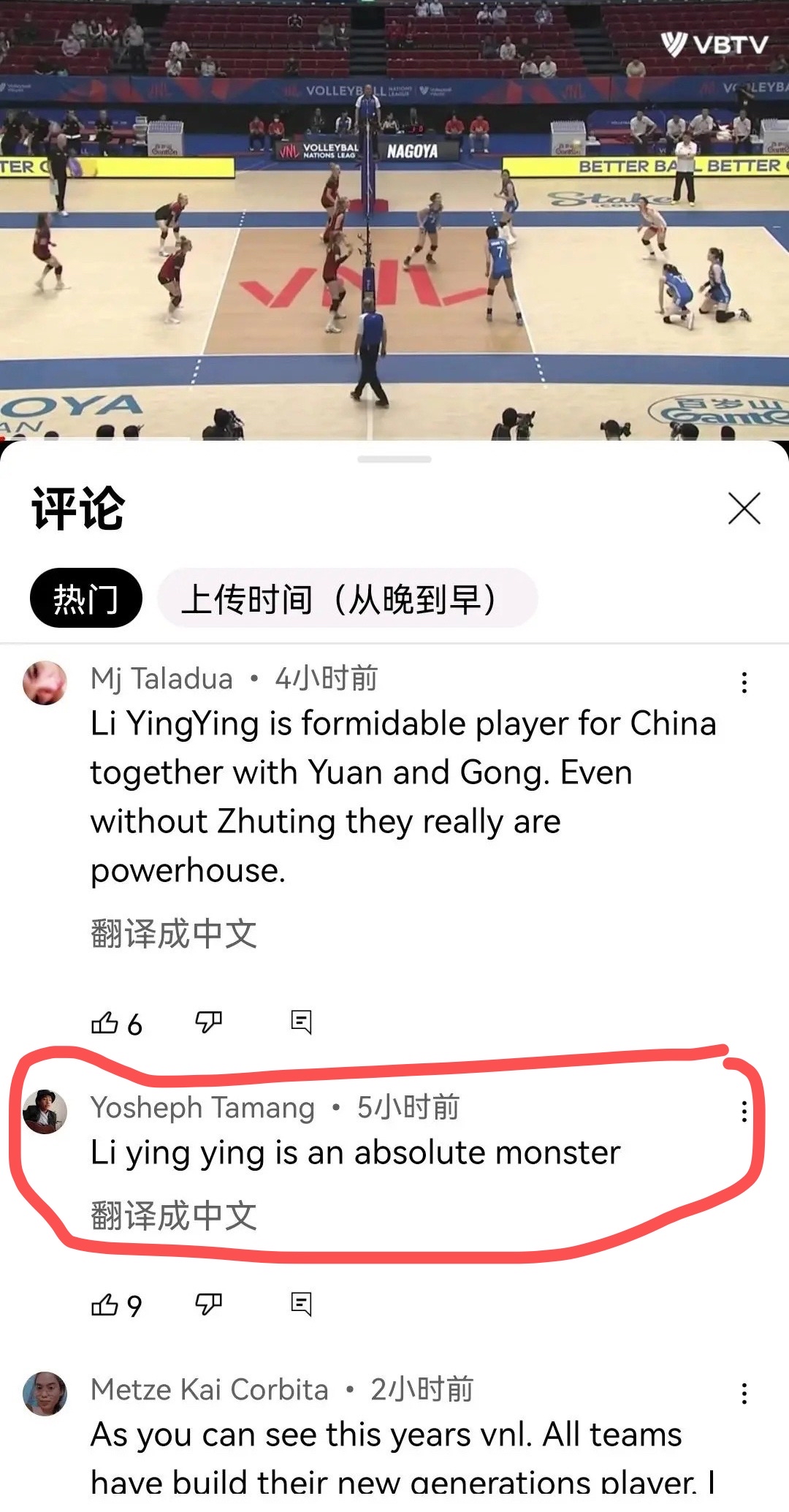This screenshot has width=789, height=1512.
Task: Translate Yosheph Tamang's comment via 翻译成中文
Action: coord(173,1213)
